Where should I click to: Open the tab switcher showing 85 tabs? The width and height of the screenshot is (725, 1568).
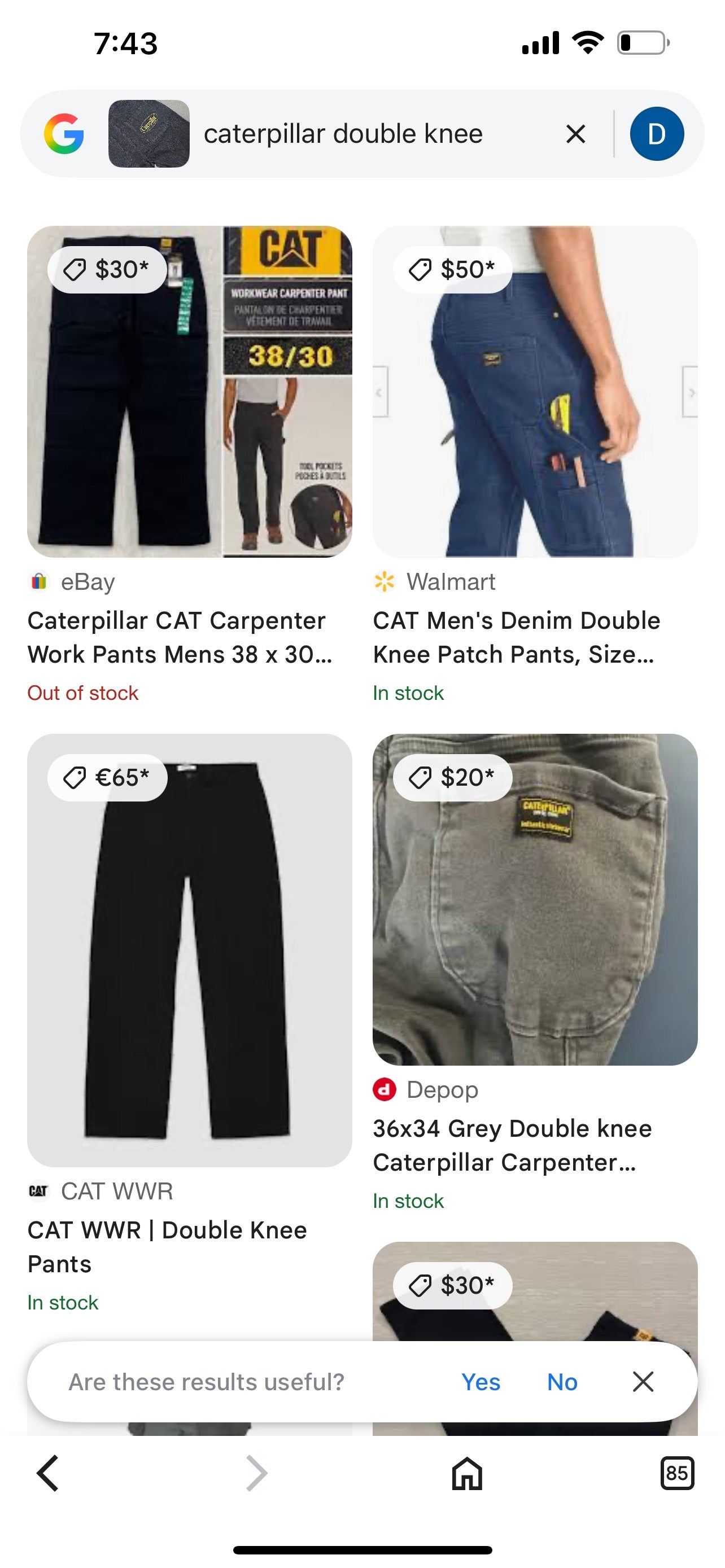coord(677,1474)
